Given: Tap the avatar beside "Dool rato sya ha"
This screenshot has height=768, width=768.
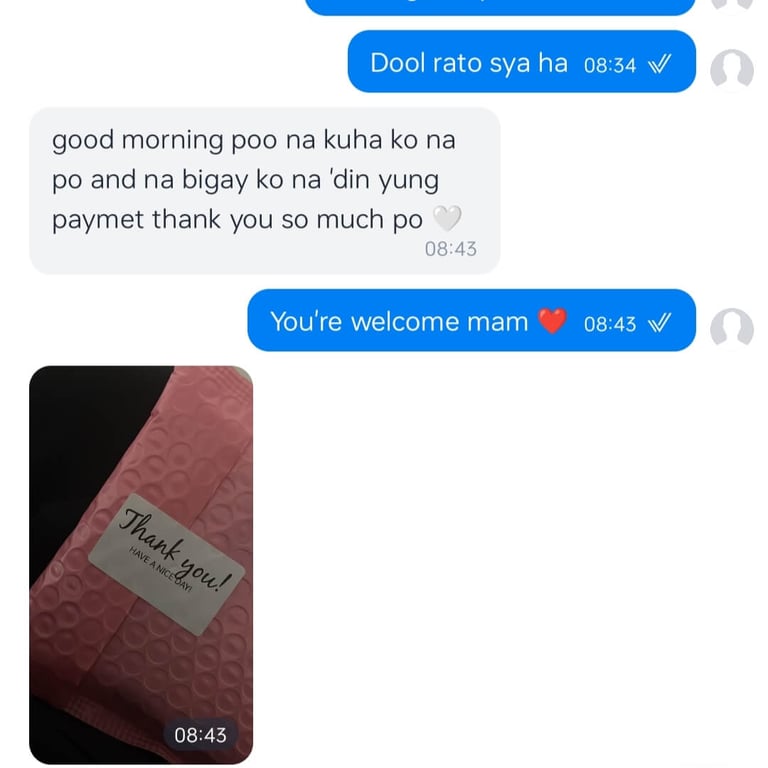Looking at the screenshot, I should 731,68.
